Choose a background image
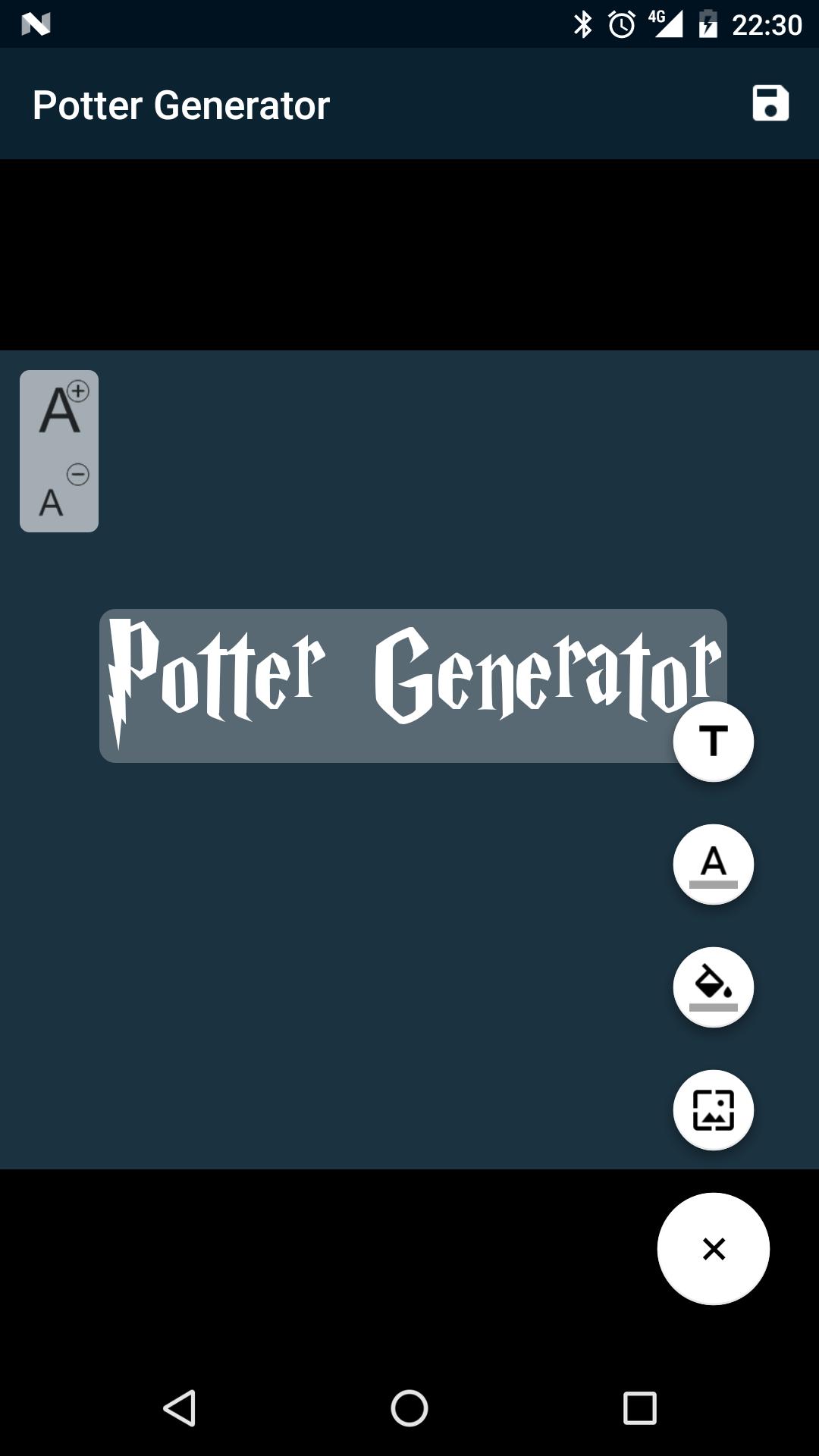This screenshot has height=1456, width=819. click(x=713, y=1109)
